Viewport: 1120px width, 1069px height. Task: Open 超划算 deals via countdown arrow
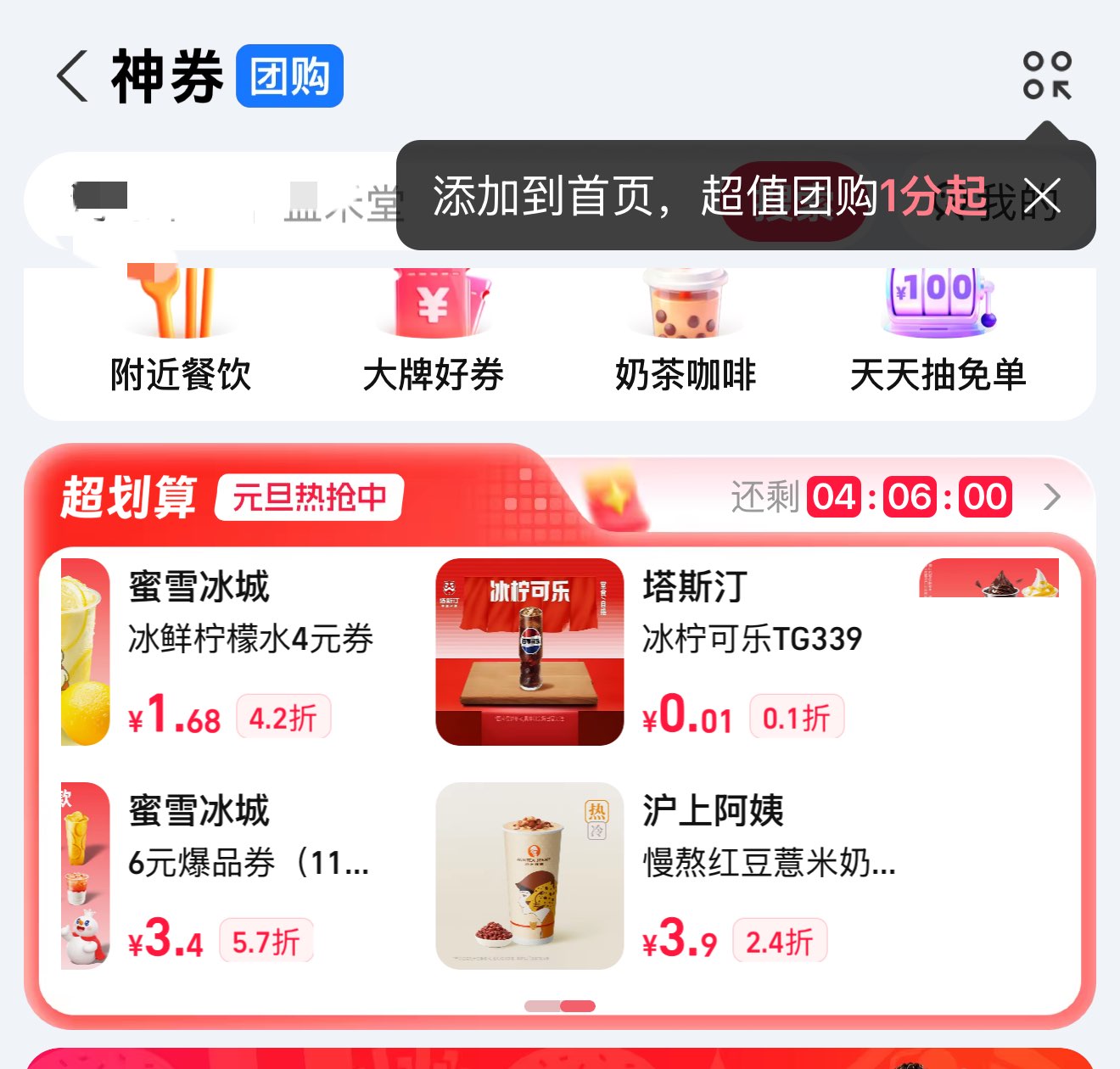pyautogui.click(x=1052, y=497)
